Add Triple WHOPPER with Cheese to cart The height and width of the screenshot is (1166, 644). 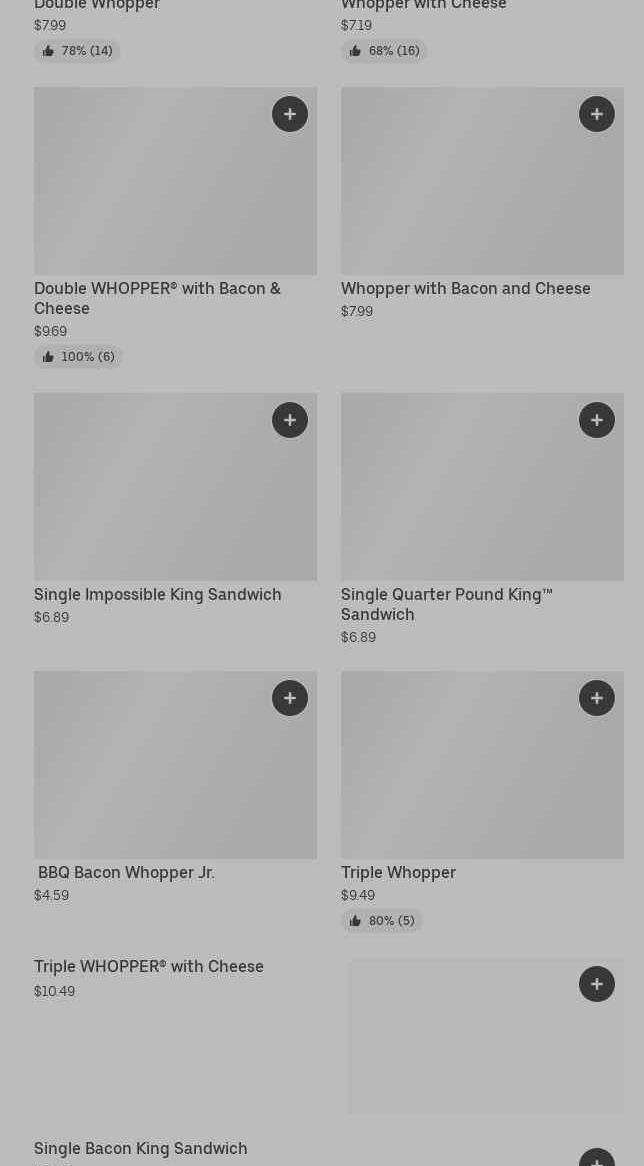(597, 984)
